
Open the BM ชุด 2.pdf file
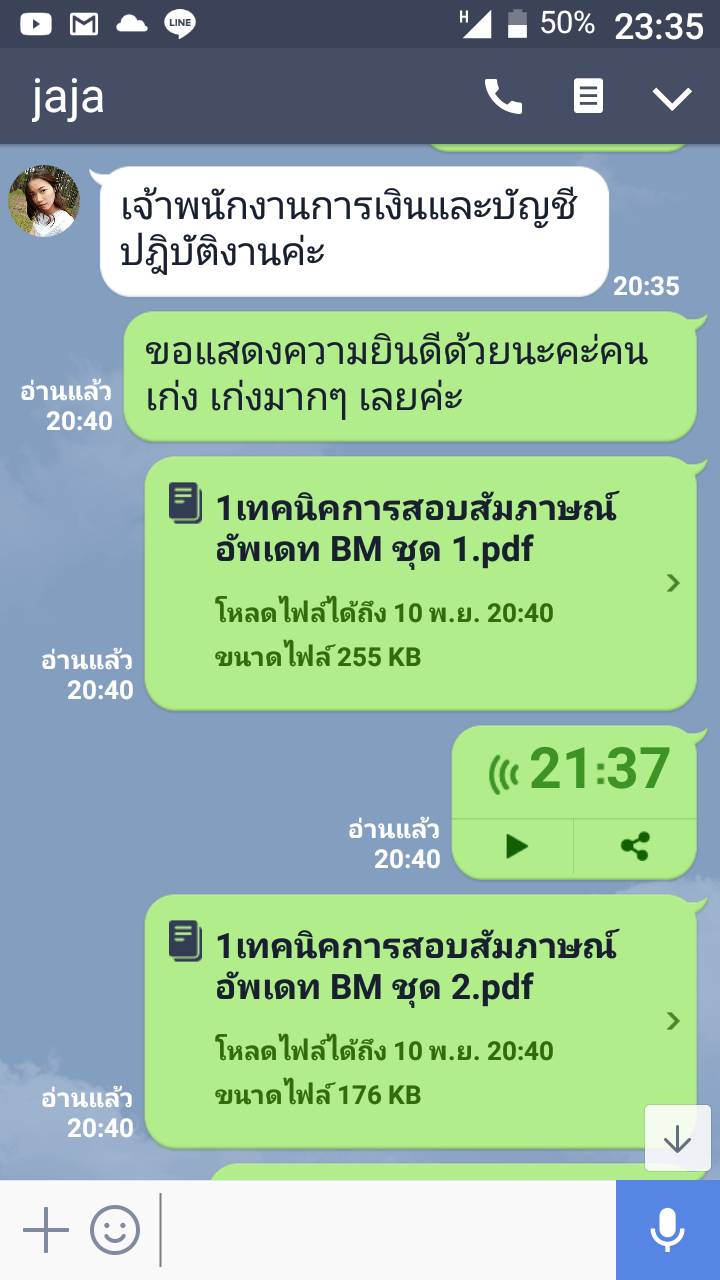[420, 1020]
